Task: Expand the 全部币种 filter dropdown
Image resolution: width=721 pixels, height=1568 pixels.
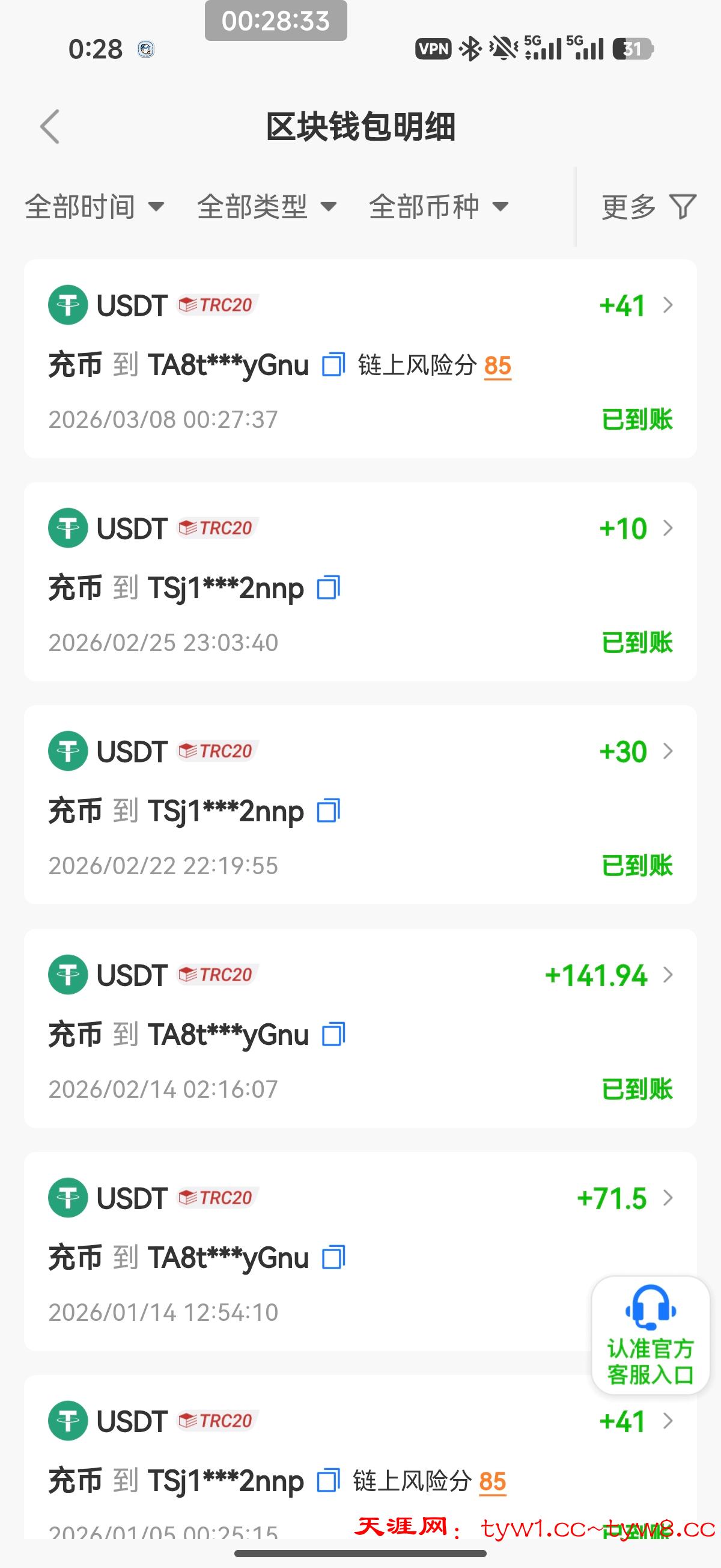Action: 439,207
